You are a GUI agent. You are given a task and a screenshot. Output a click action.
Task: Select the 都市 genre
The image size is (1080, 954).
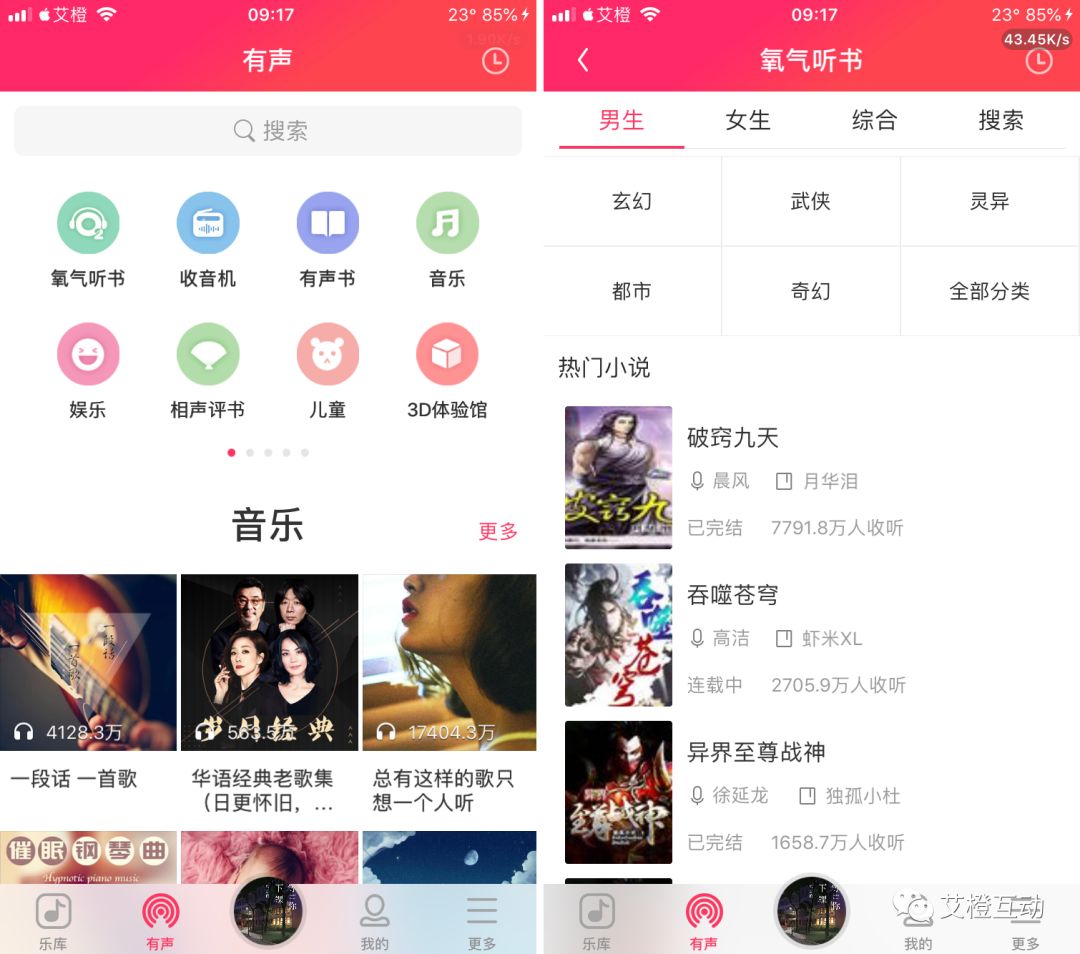[x=632, y=291]
